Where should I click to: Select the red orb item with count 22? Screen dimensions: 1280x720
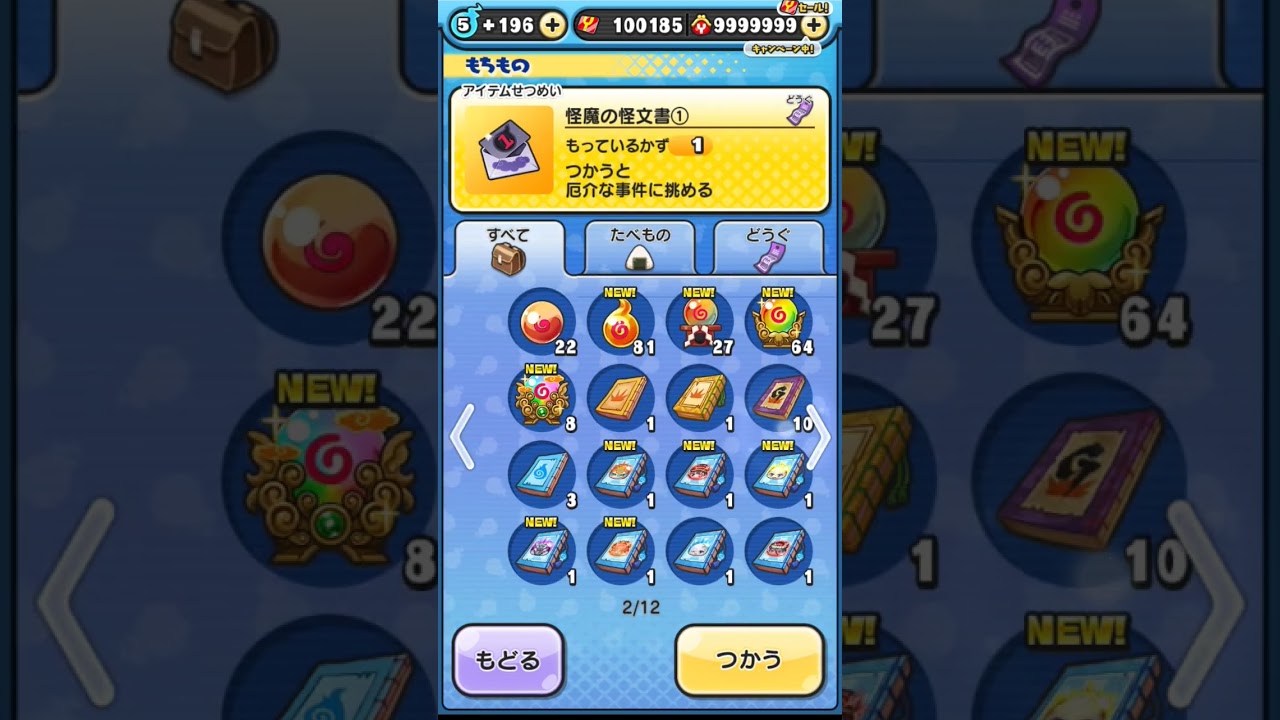tap(542, 322)
